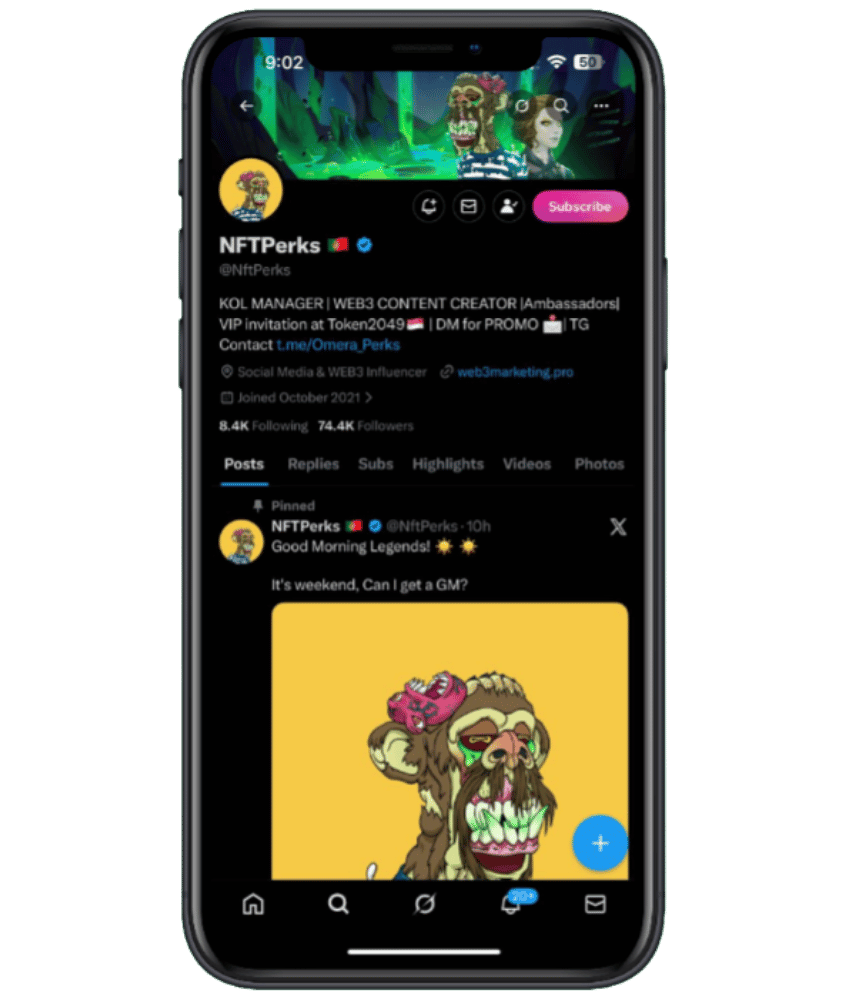The height and width of the screenshot is (1000, 850).
Task: Switch to the Replies tab
Action: 313,464
